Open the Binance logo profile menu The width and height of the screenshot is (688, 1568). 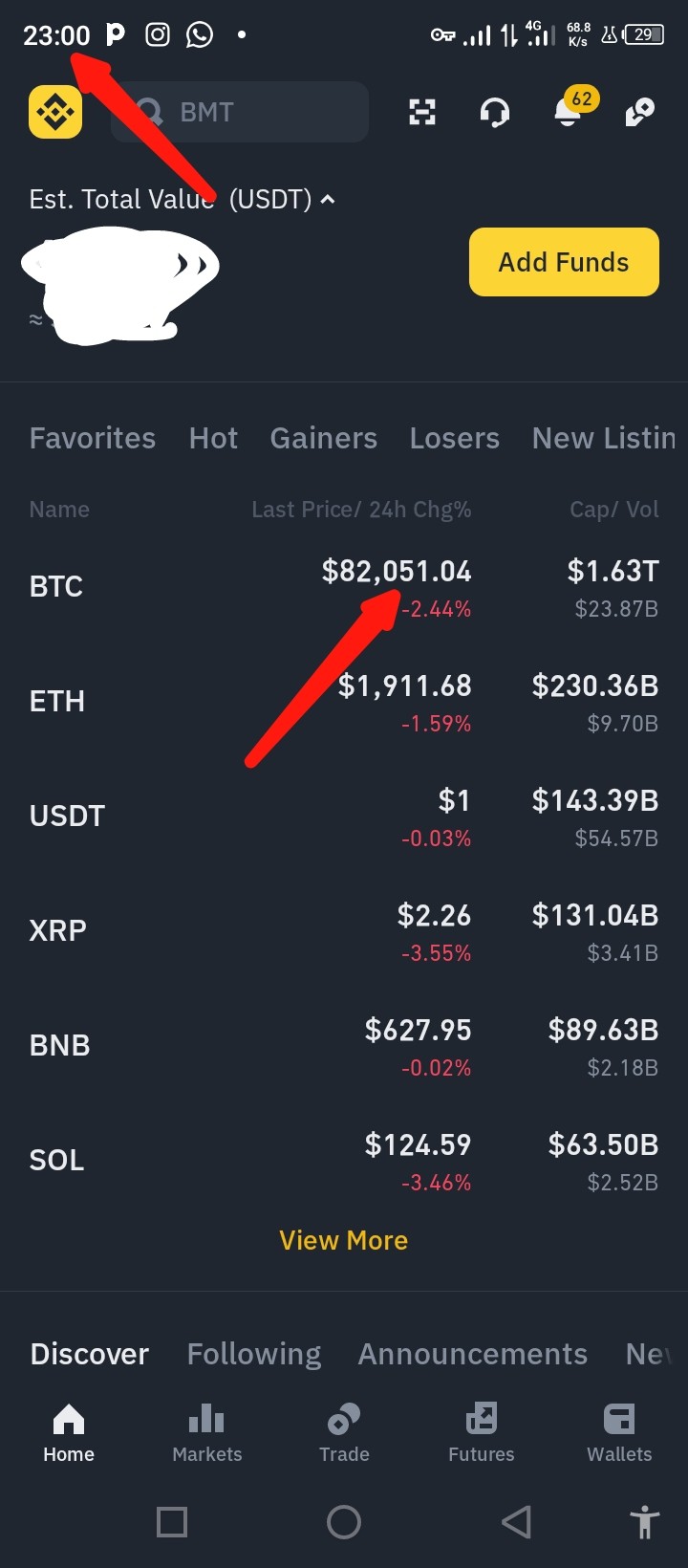coord(55,112)
